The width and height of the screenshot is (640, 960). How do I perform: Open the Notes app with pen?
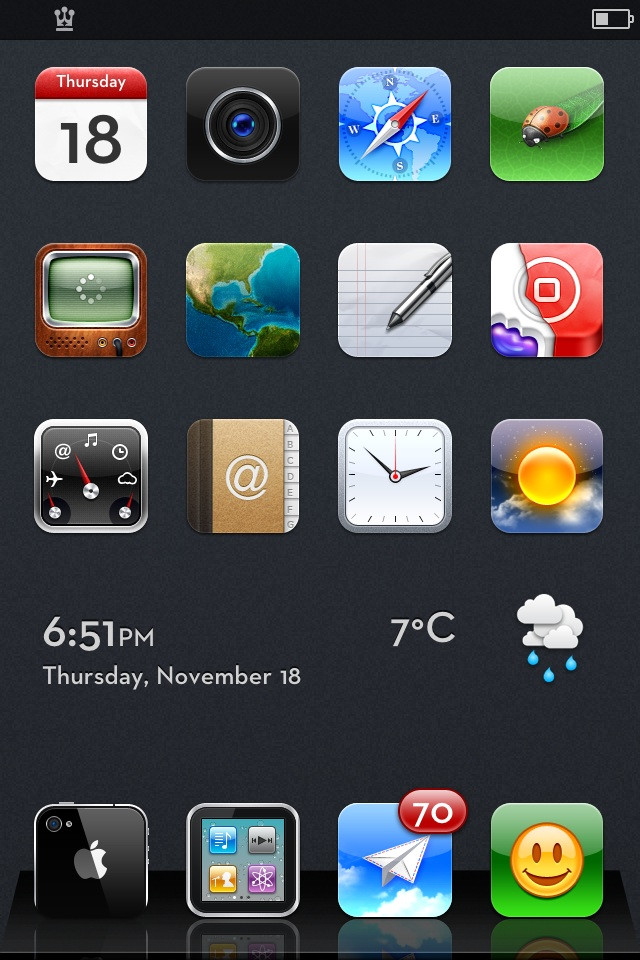click(x=395, y=300)
